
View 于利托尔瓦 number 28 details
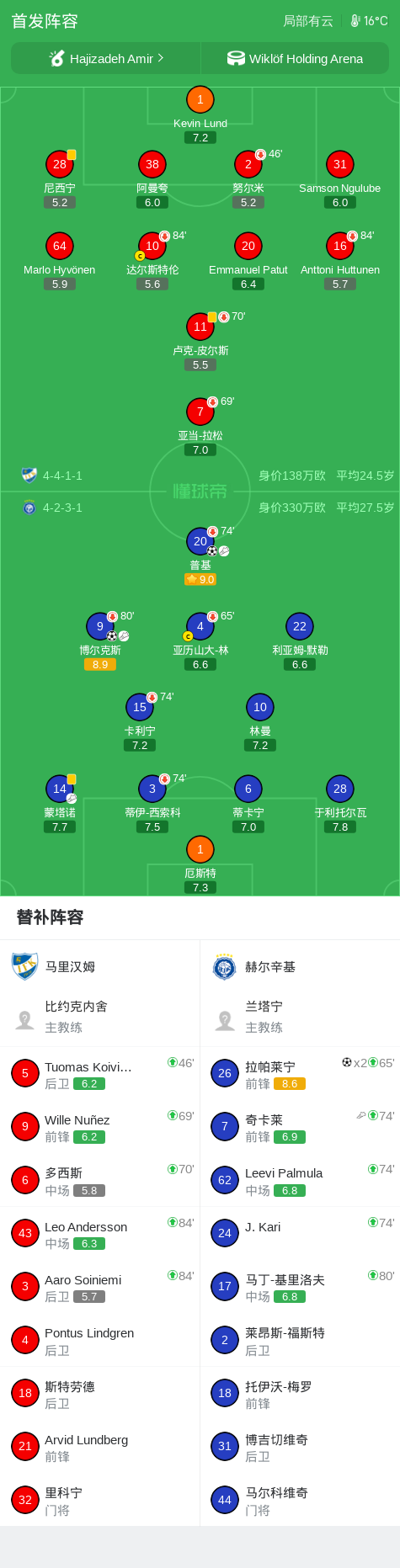[340, 804]
